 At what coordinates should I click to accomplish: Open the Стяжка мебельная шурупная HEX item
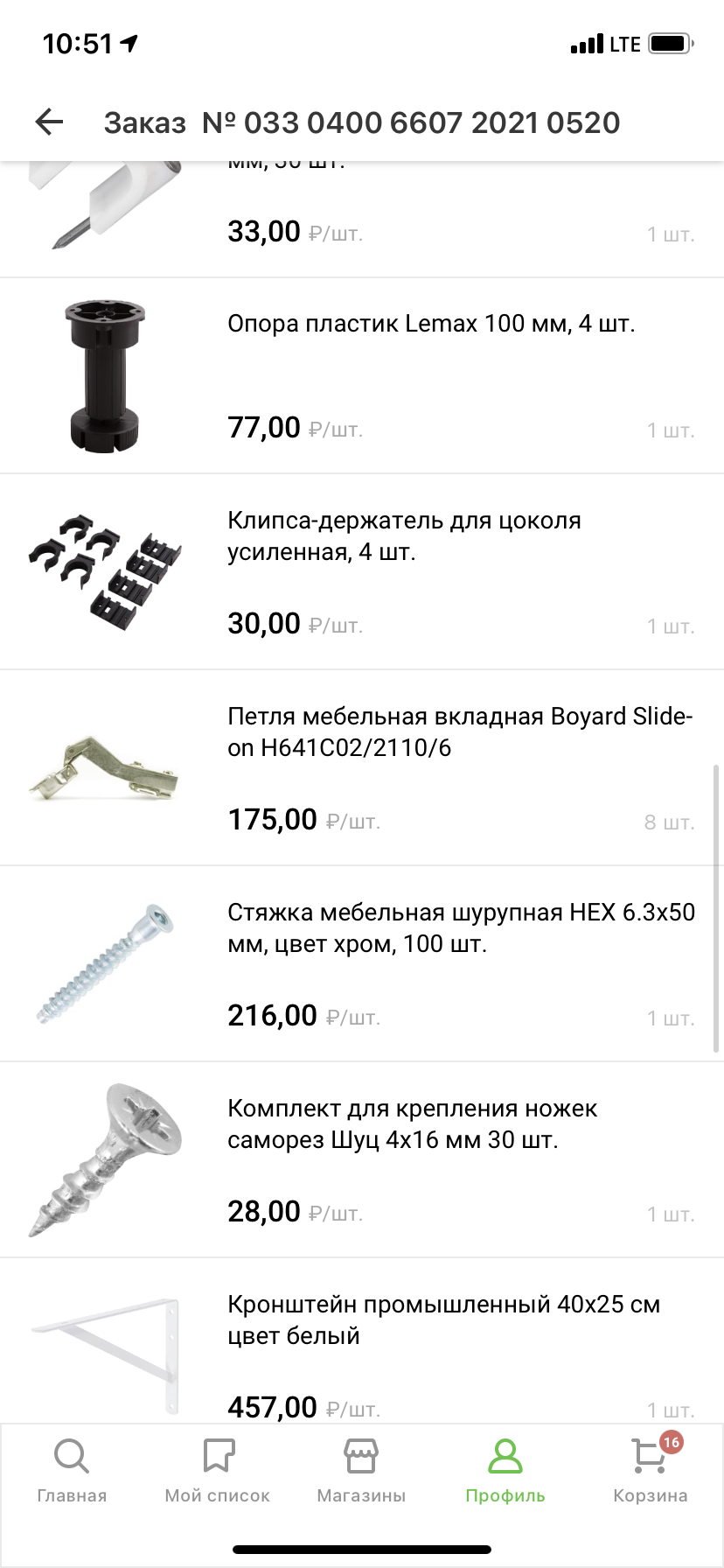[461, 927]
